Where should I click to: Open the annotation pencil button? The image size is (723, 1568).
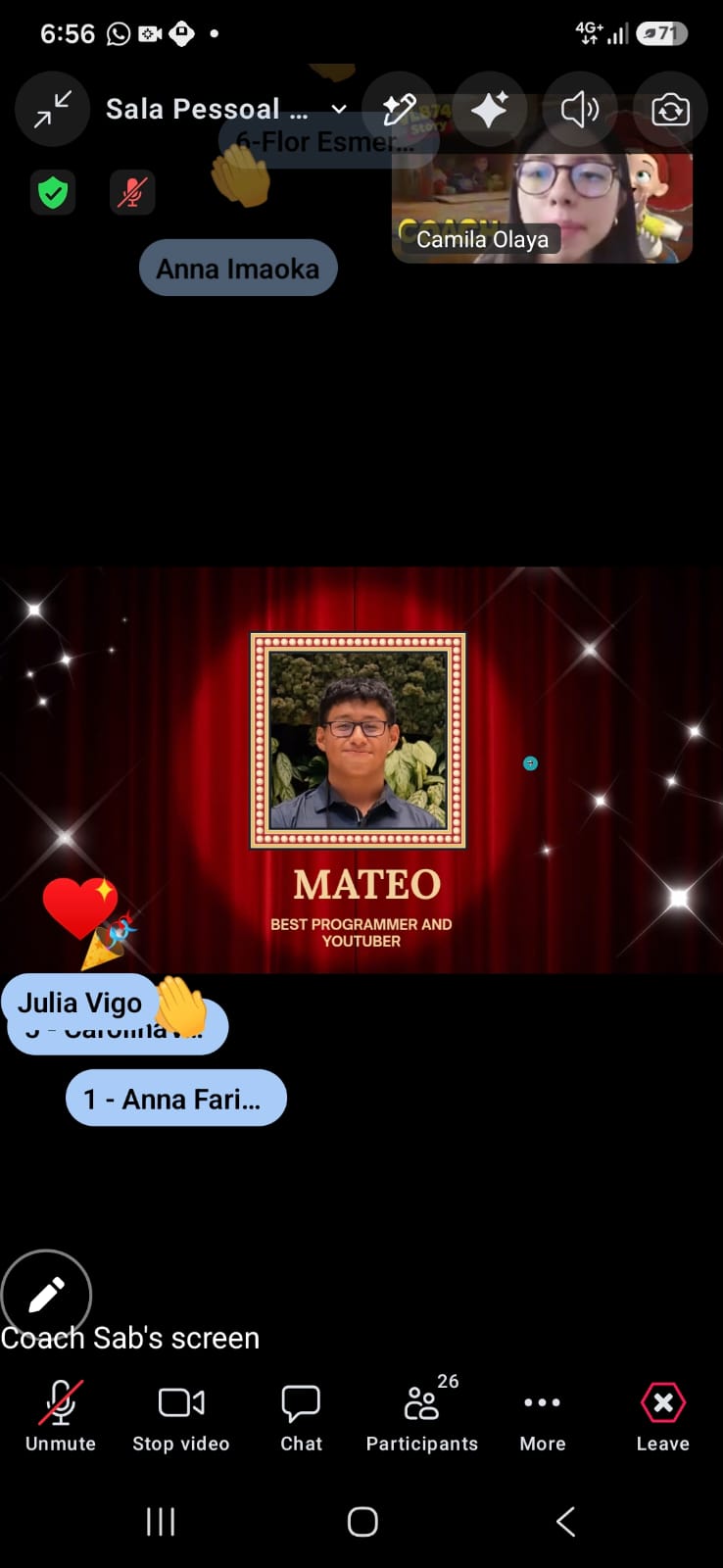[x=46, y=1295]
